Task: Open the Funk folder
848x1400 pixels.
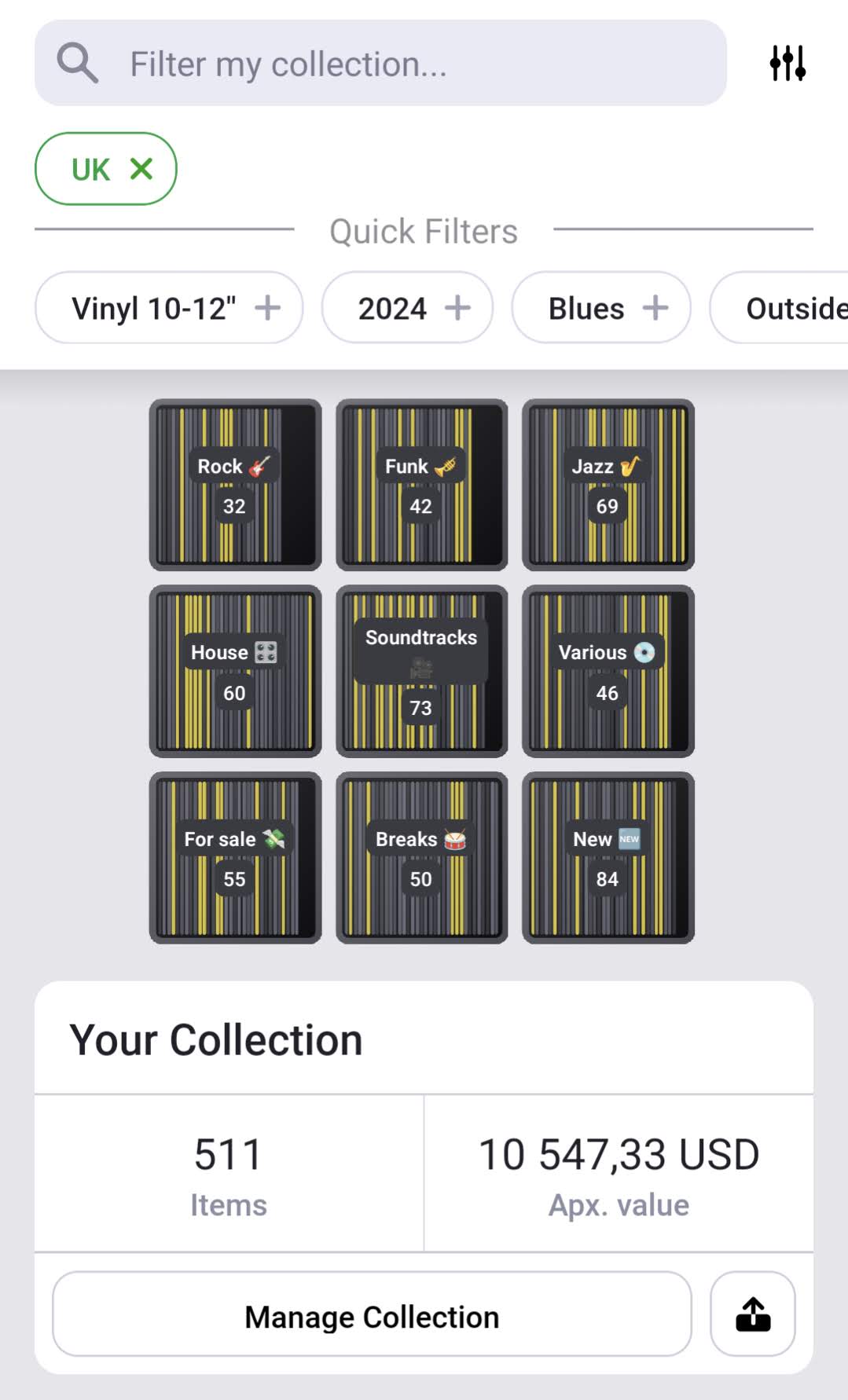Action: point(421,485)
